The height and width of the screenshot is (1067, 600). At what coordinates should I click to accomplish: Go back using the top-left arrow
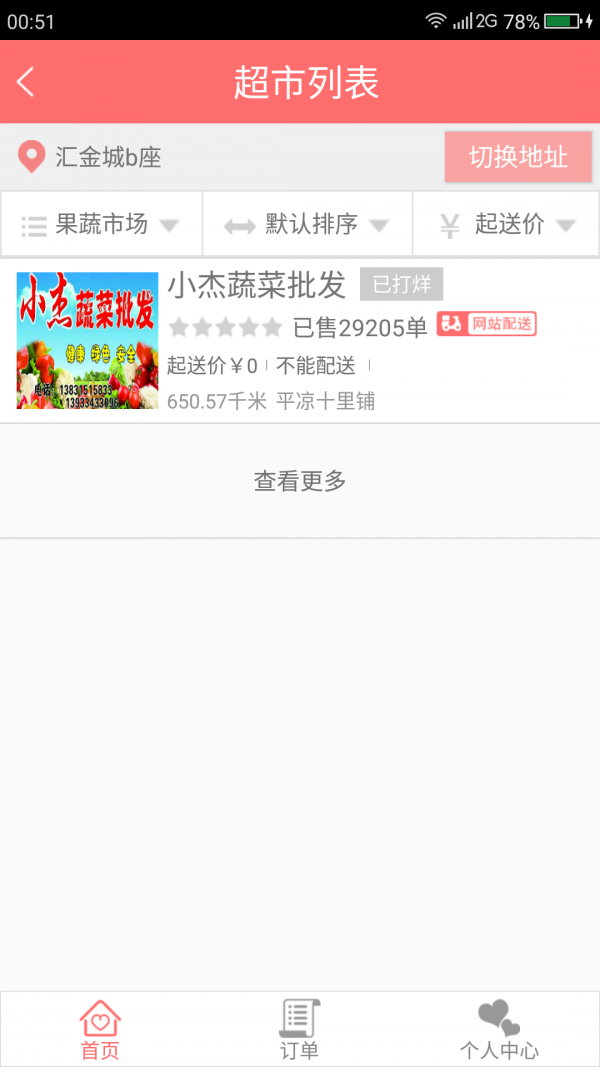26,82
